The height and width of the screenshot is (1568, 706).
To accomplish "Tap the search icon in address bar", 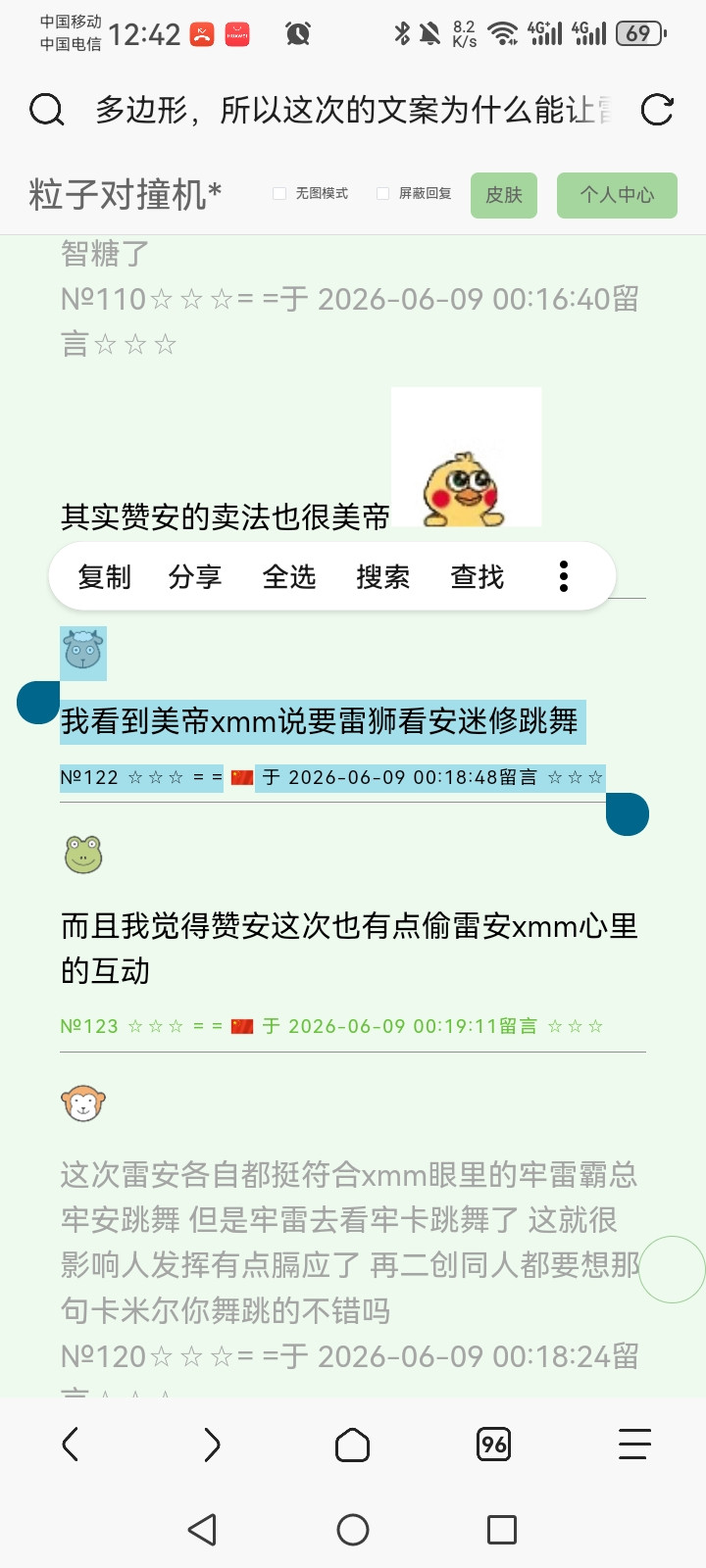I will [x=46, y=110].
